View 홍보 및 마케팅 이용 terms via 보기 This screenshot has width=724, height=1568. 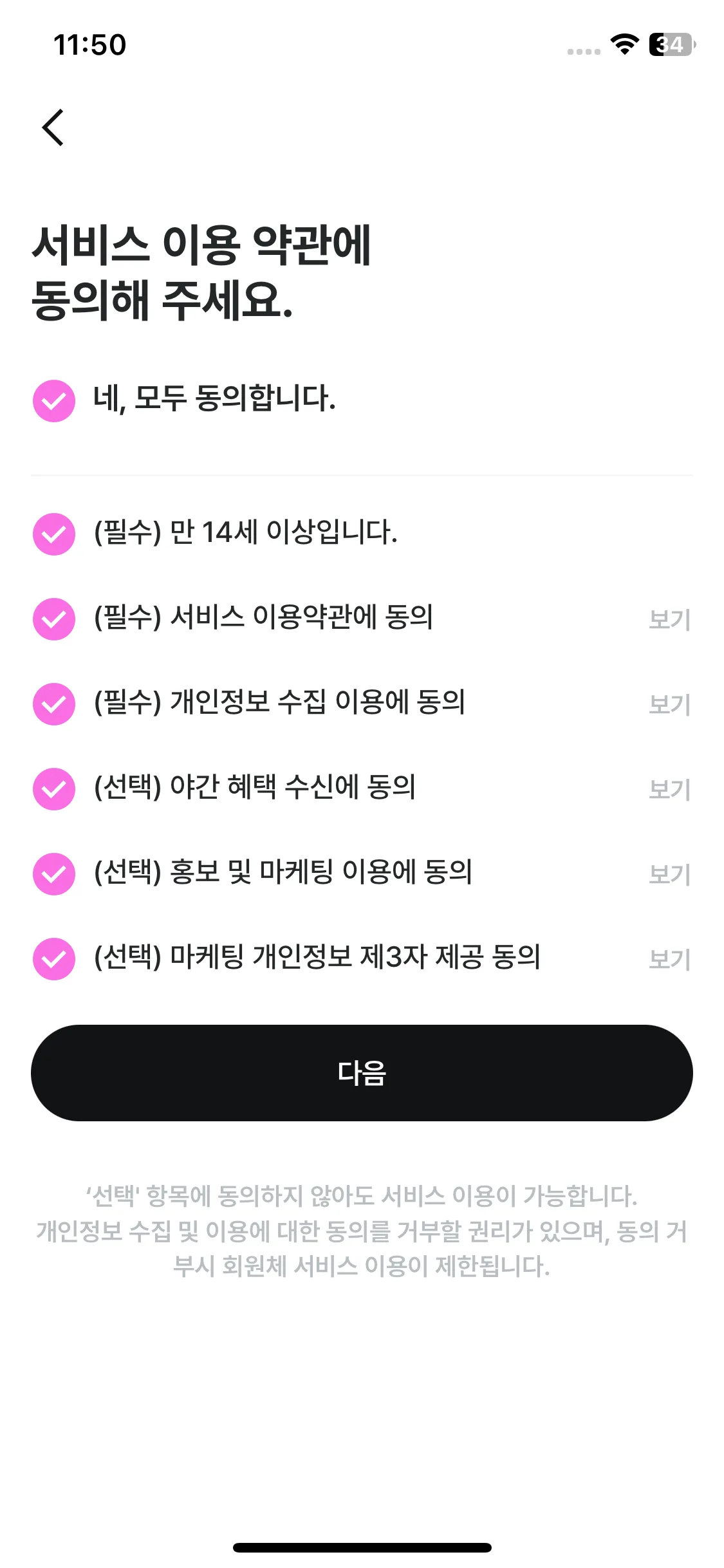click(669, 874)
